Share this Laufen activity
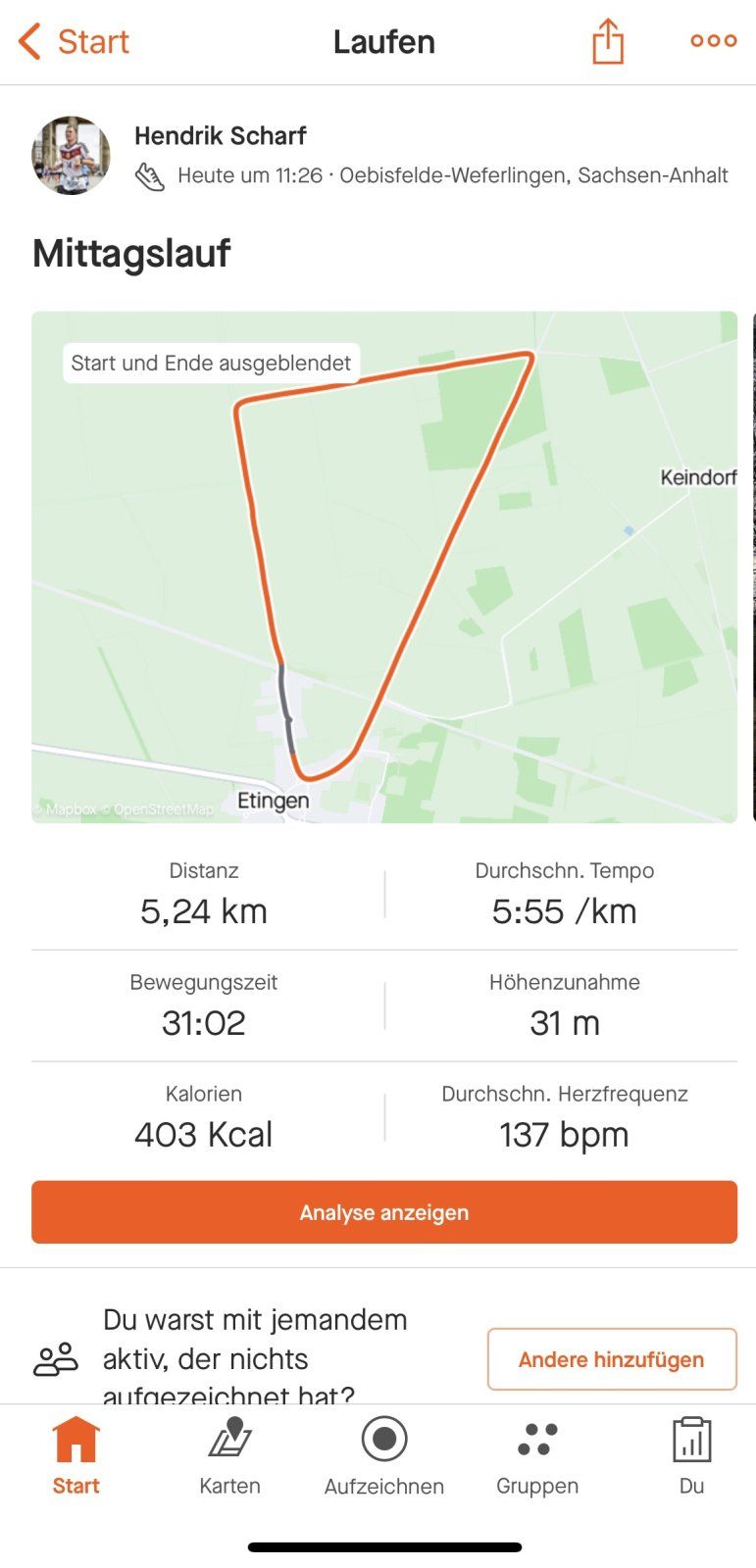756x1568 pixels. [607, 42]
